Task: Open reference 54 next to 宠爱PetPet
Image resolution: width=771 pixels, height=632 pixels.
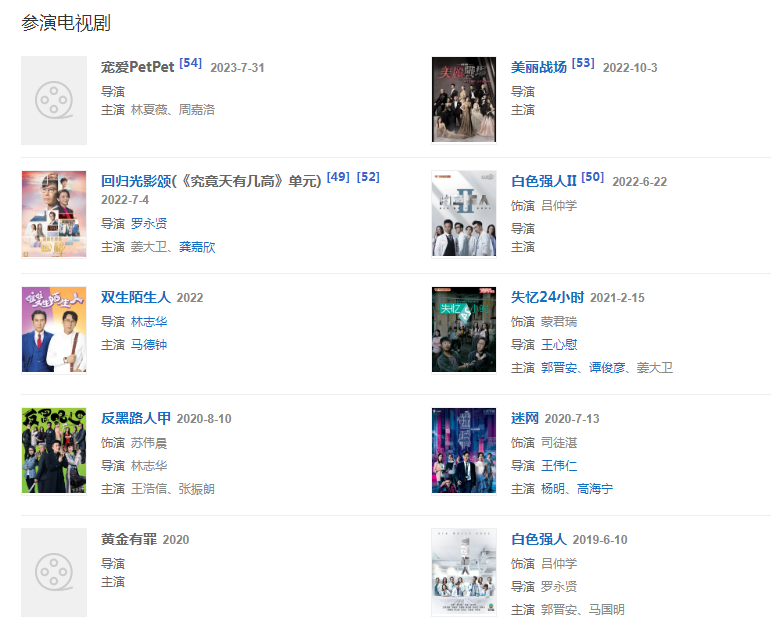Action: point(190,63)
